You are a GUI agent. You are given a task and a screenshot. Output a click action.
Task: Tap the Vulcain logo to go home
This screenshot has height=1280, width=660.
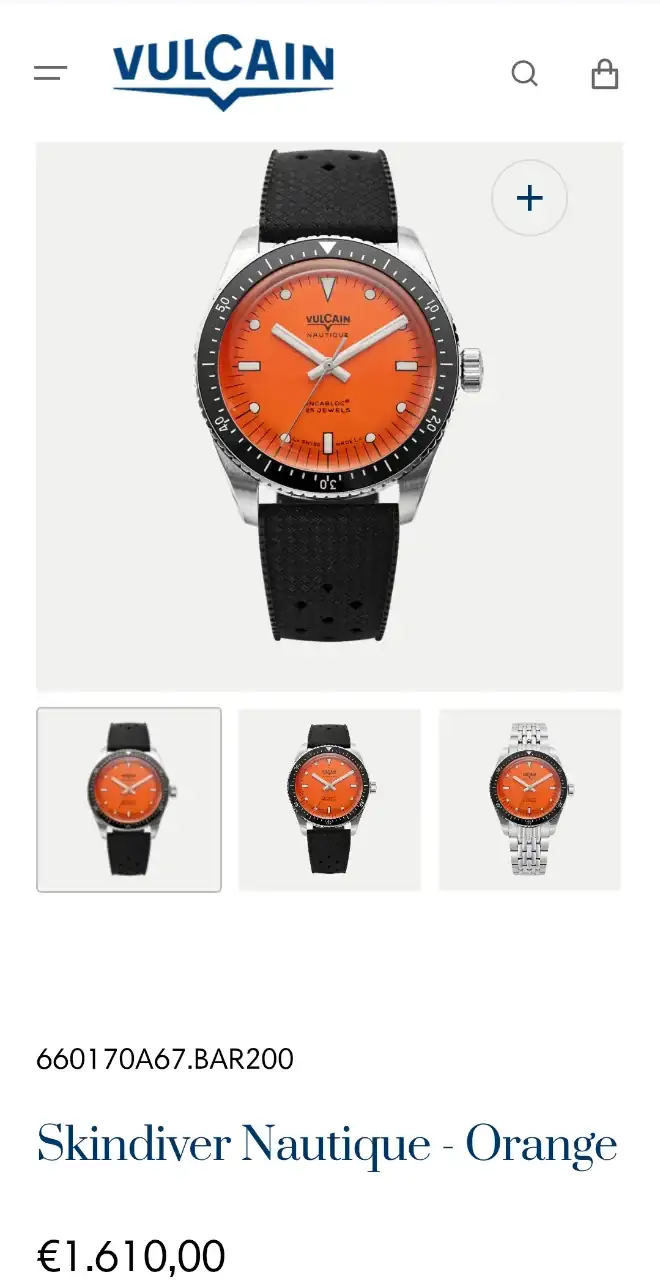tap(223, 73)
